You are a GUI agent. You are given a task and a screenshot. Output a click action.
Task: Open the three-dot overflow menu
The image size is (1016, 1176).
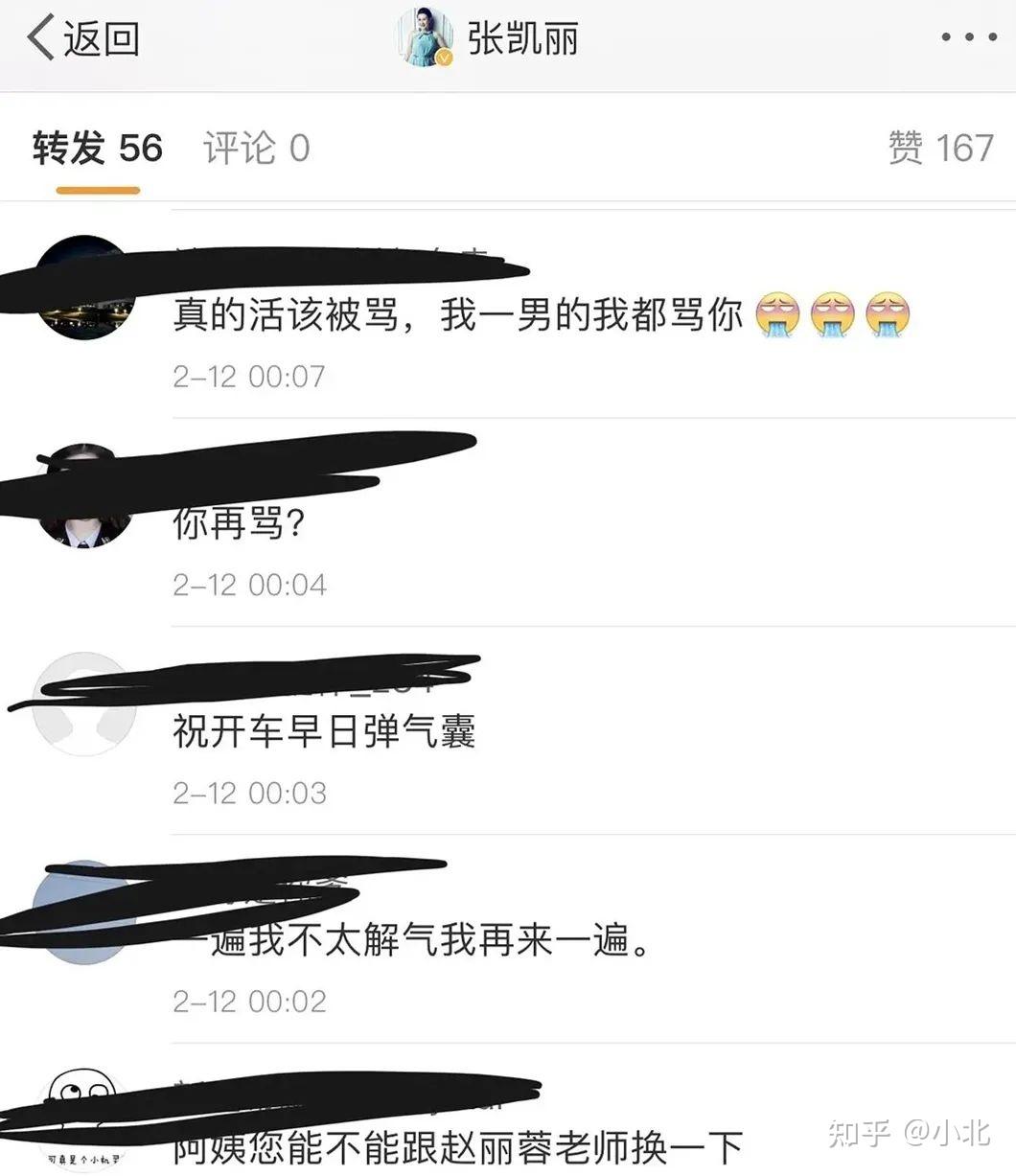coord(968,38)
